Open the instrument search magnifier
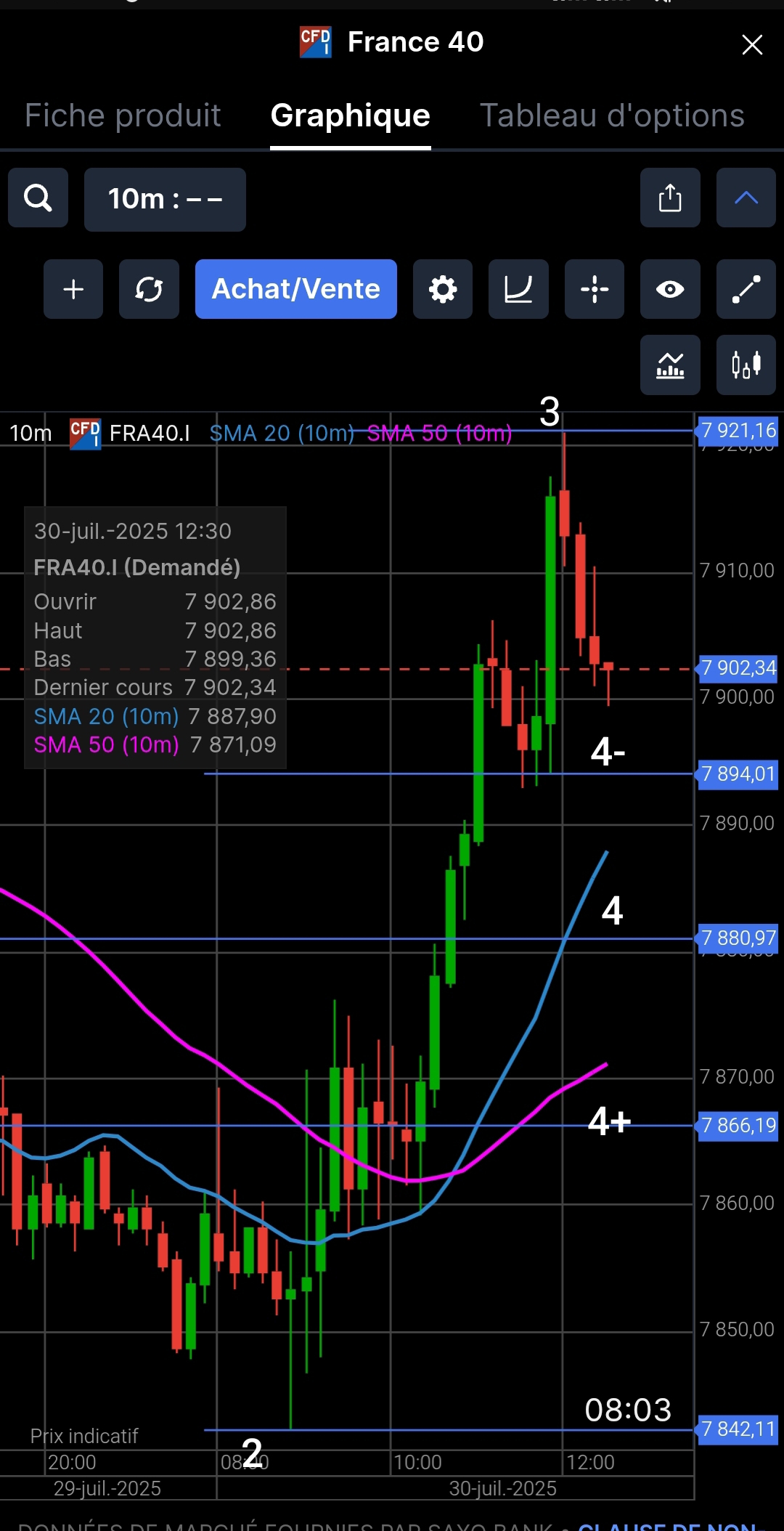 pos(38,198)
